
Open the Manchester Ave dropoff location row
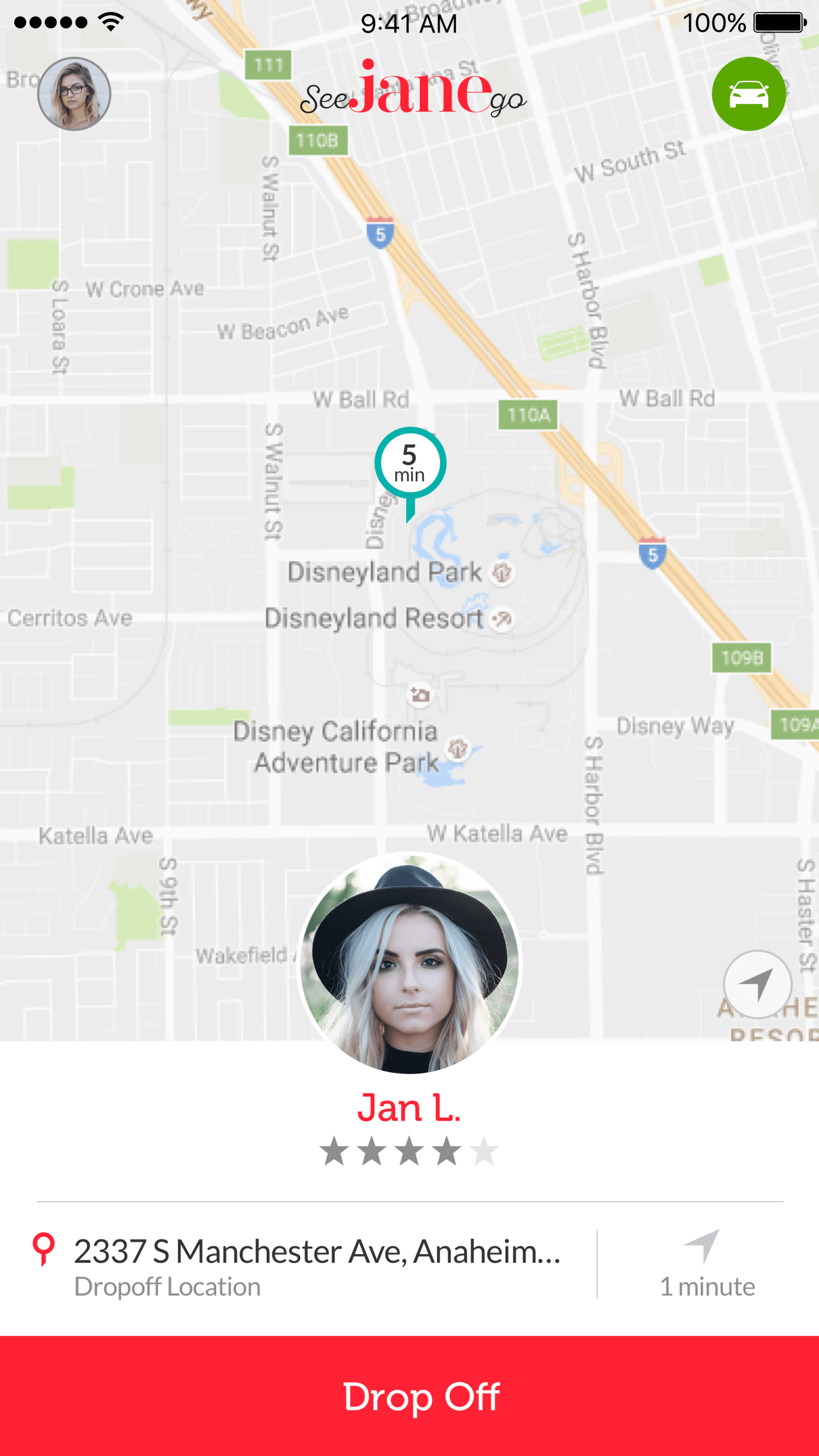click(307, 1264)
